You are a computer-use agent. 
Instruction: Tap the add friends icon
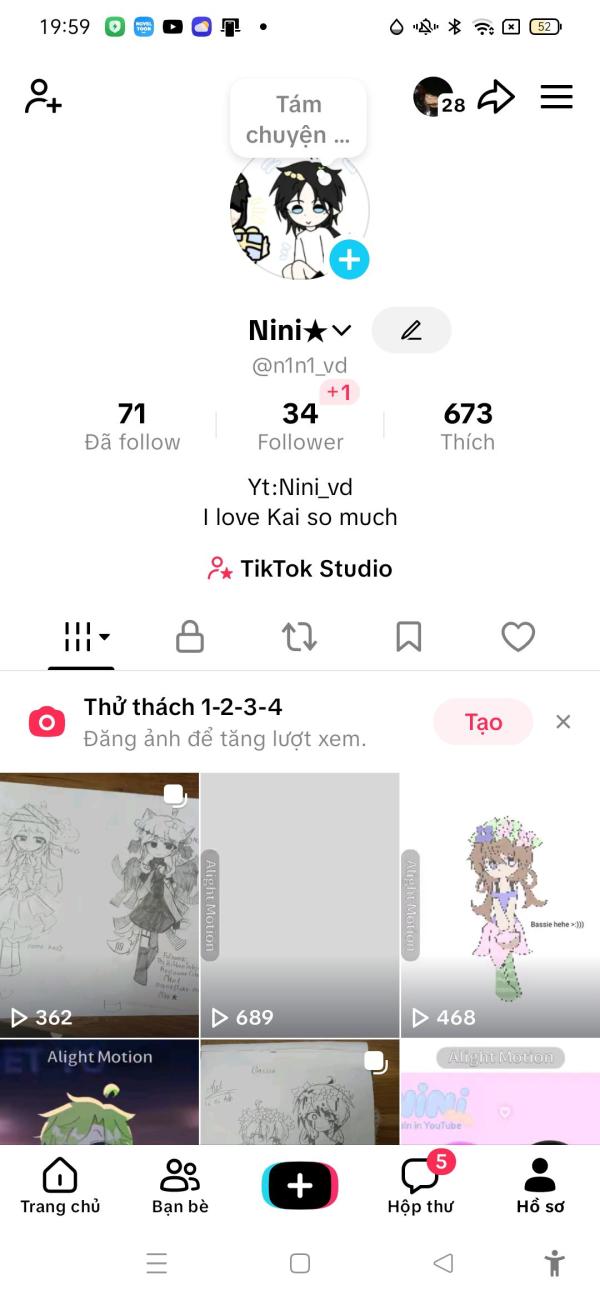(43, 97)
